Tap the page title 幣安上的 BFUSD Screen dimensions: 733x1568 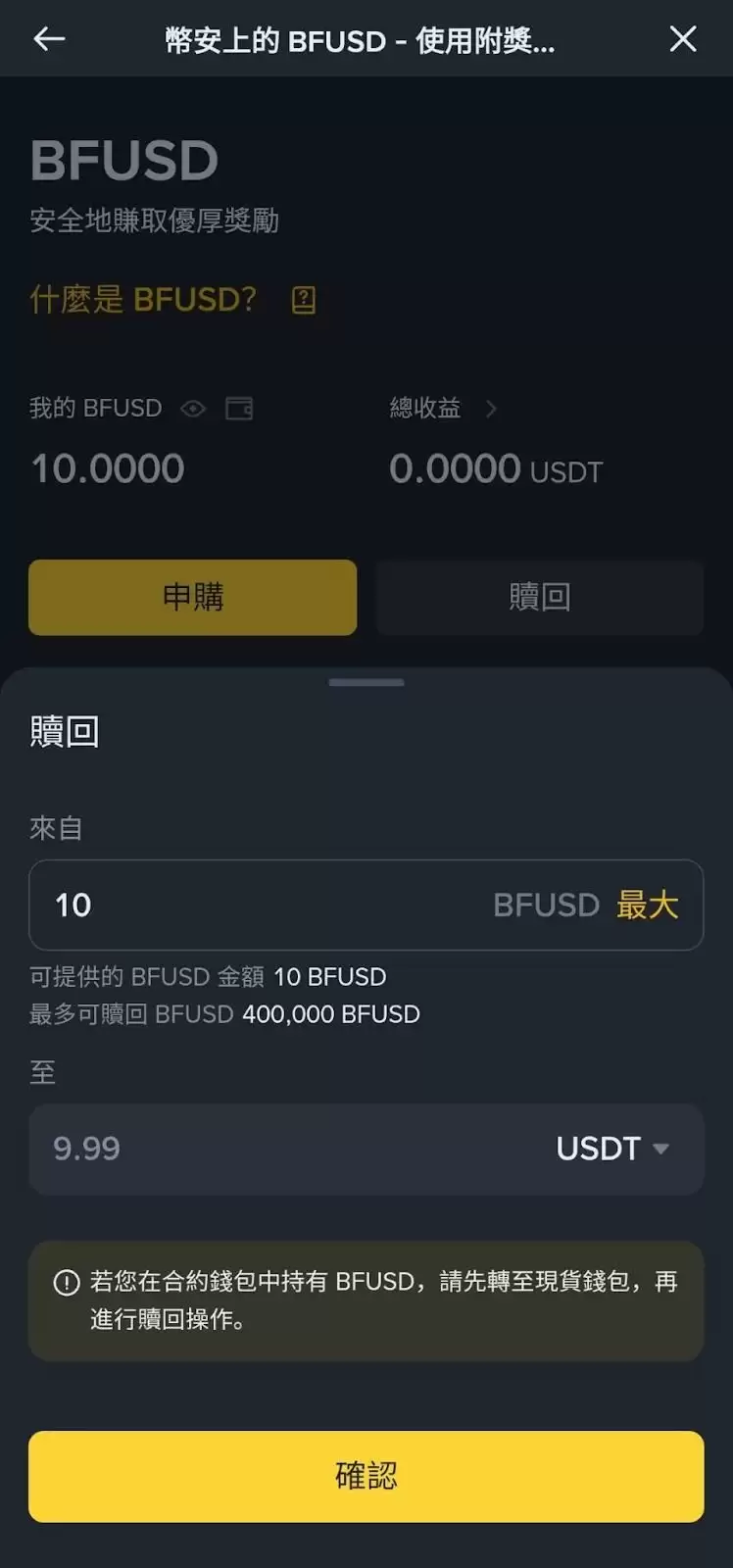[363, 39]
